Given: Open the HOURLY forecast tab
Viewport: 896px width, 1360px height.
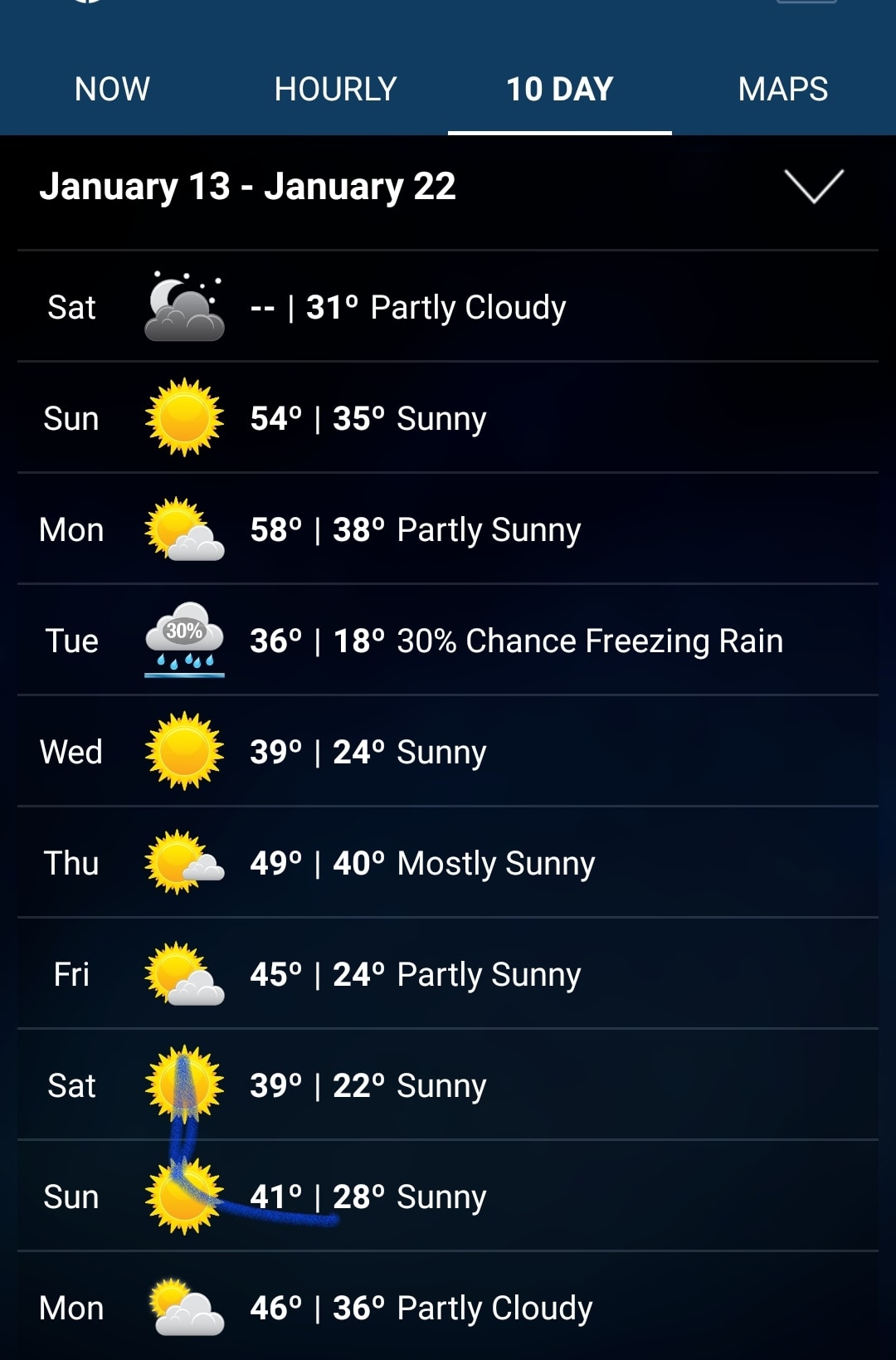Looking at the screenshot, I should [x=335, y=89].
